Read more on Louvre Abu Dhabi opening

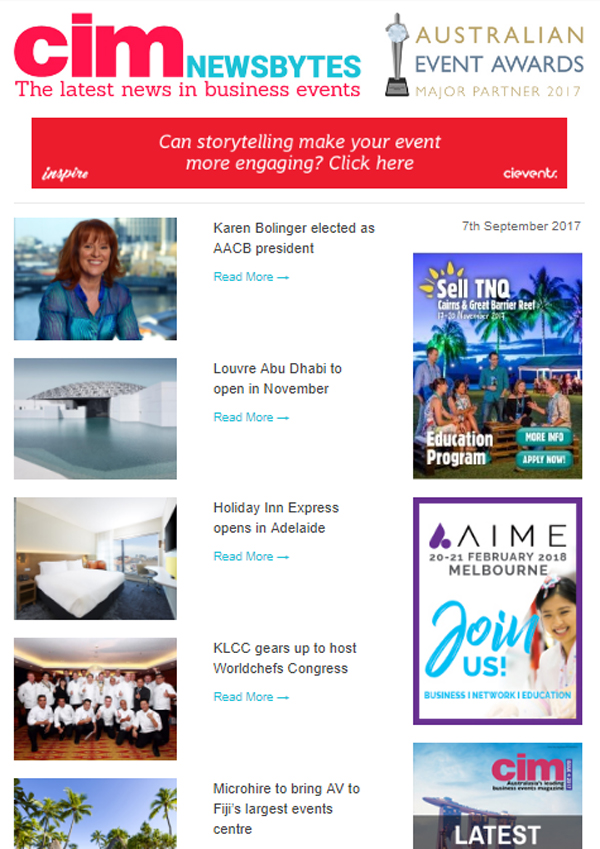coord(251,417)
